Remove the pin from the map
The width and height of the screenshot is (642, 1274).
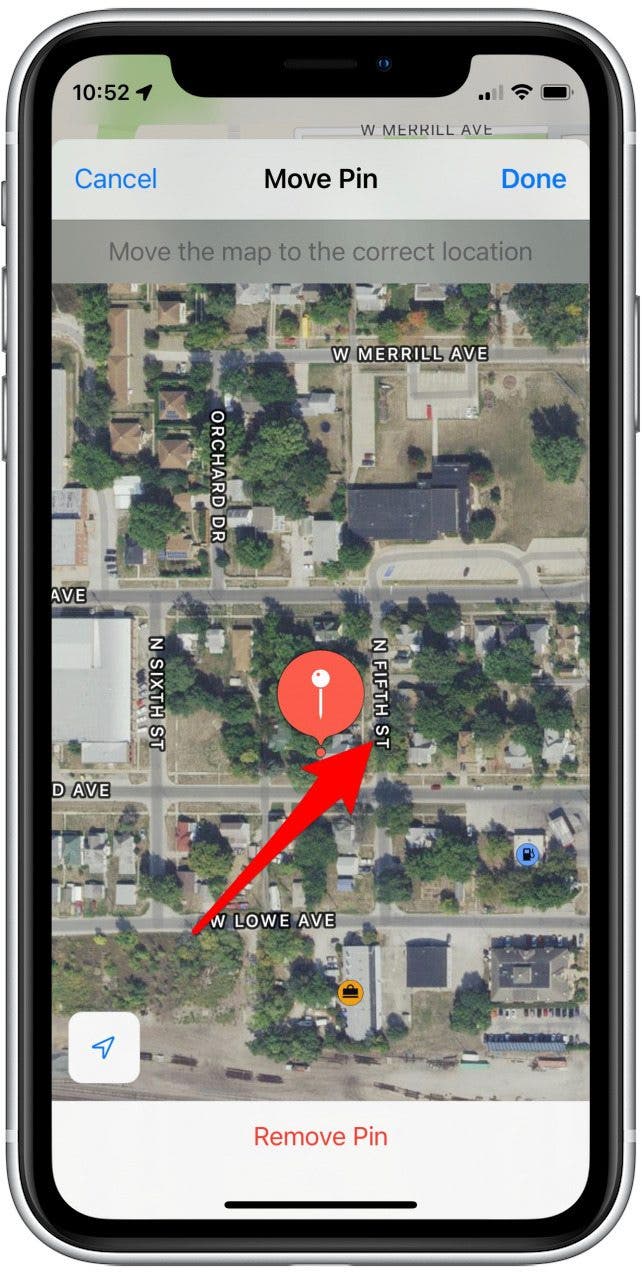point(320,1136)
